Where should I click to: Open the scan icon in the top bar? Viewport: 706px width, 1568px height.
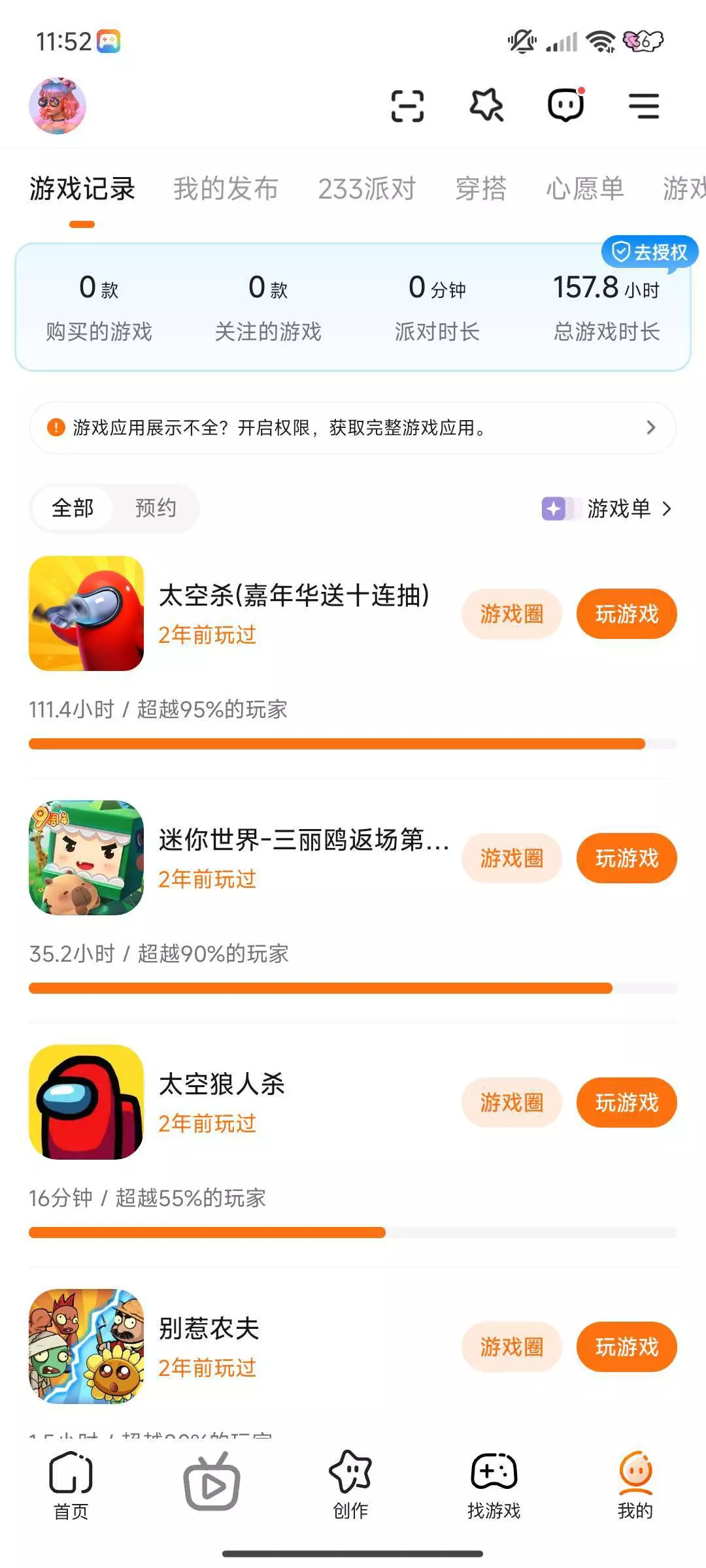tap(407, 106)
